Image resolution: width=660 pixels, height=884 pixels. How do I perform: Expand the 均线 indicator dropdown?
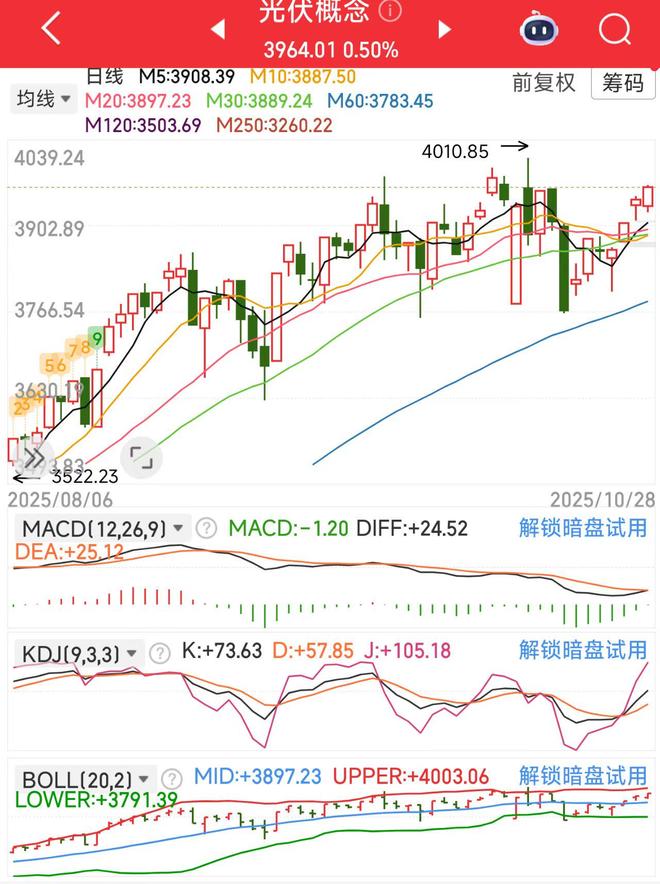click(x=44, y=98)
